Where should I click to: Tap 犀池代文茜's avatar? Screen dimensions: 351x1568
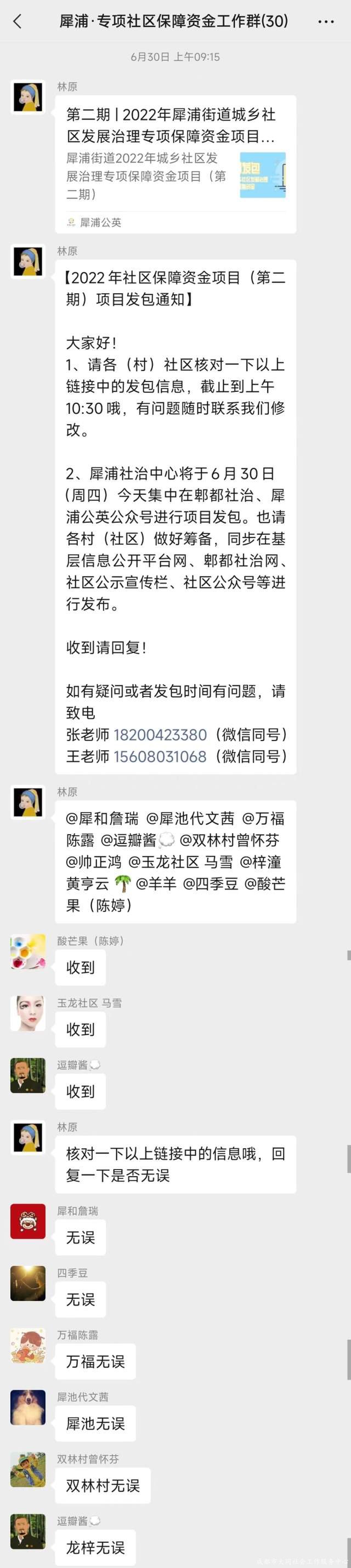(28, 1408)
